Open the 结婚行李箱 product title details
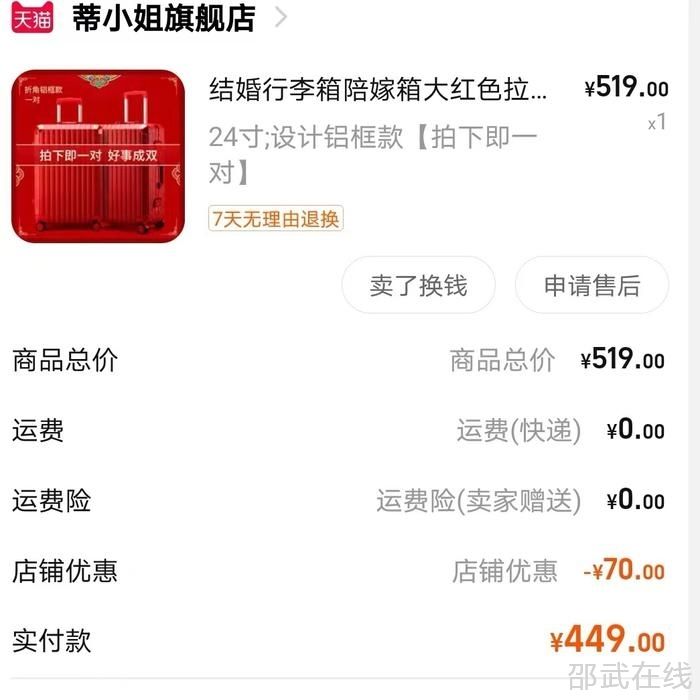The height and width of the screenshot is (700, 700). click(378, 90)
